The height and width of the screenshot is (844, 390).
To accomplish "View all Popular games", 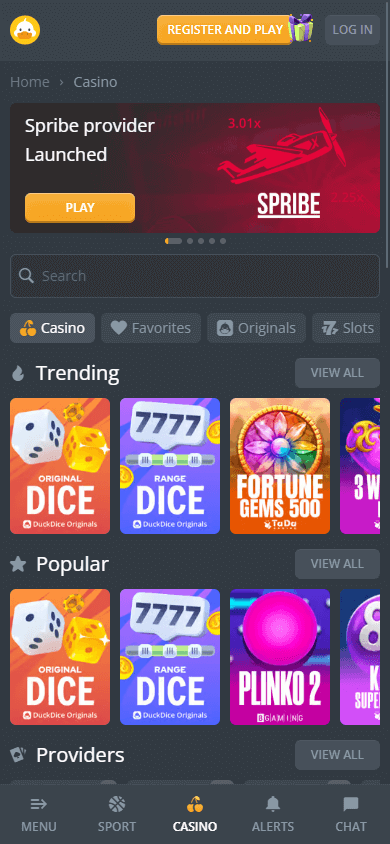I will click(337, 564).
